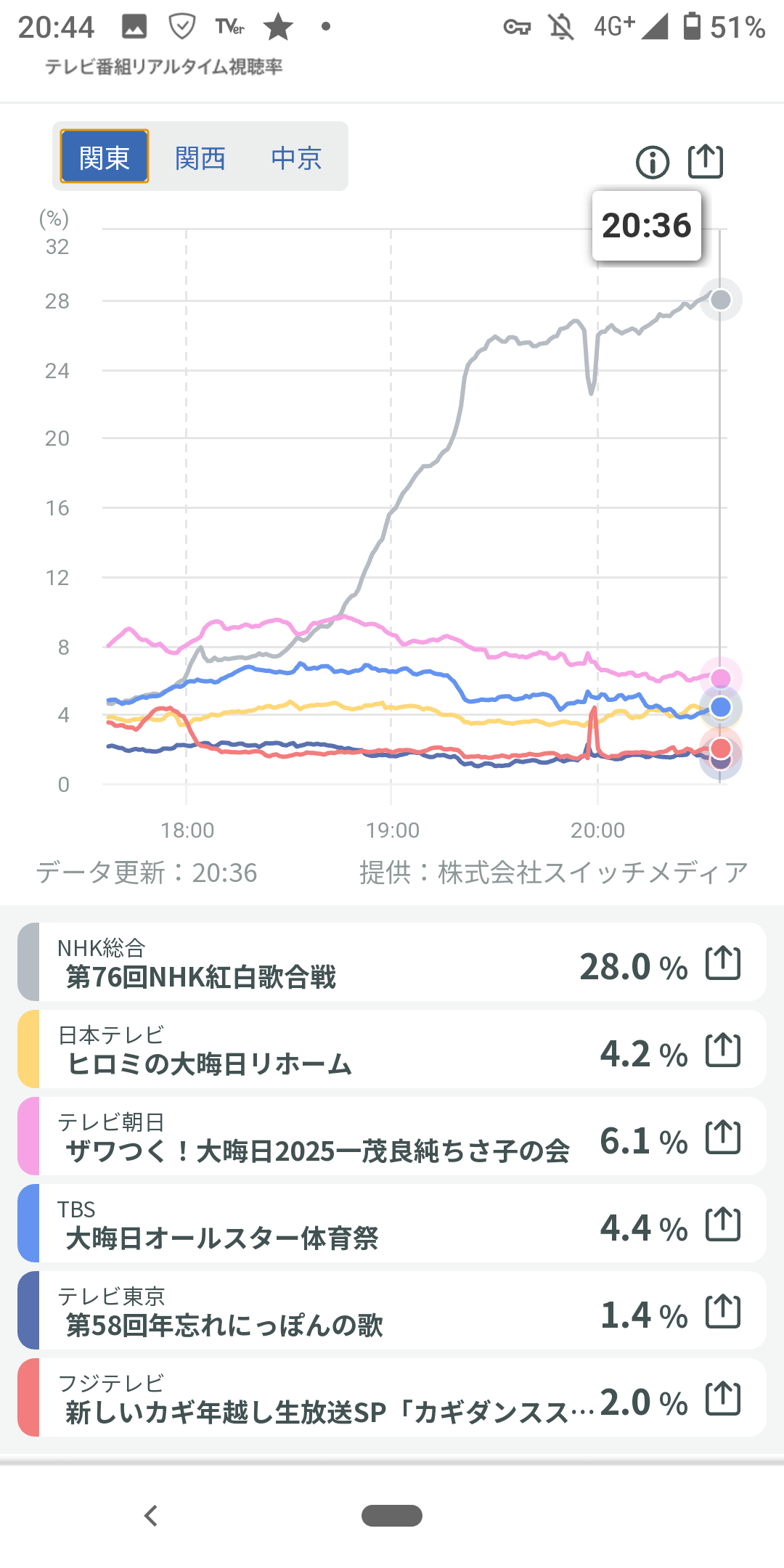Switch to the 関西 region tab

[200, 158]
